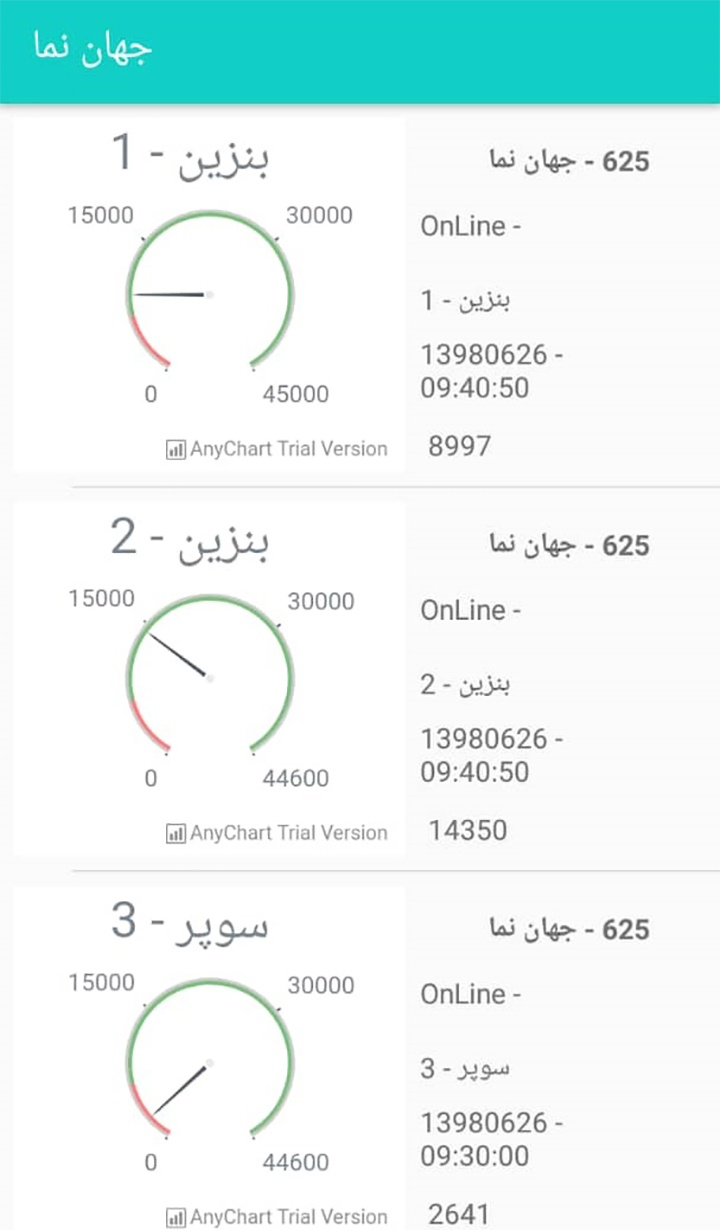The image size is (720, 1230).
Task: Select the gauge needle of بنزین - 1
Action: pyautogui.click(x=170, y=293)
